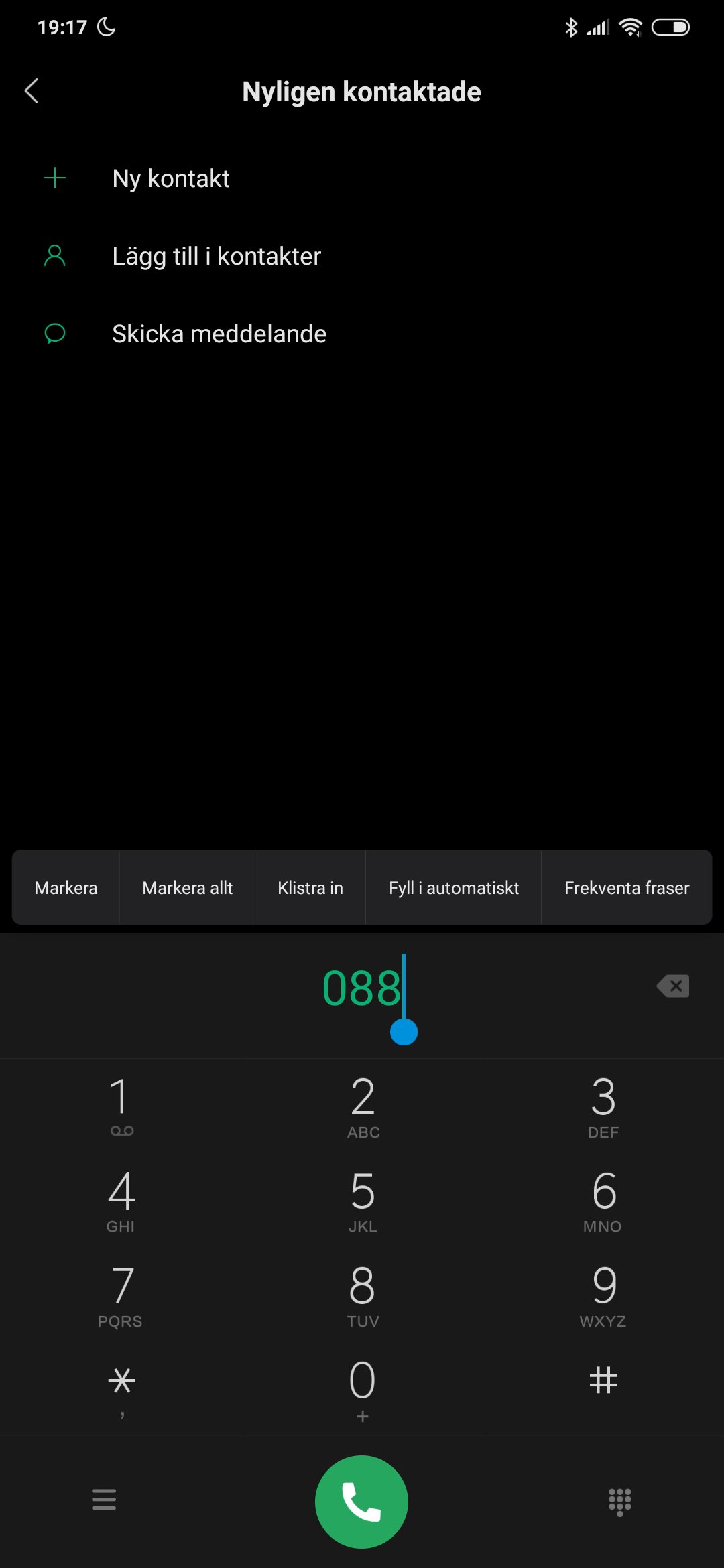Delete last digit with backspace icon

(674, 986)
